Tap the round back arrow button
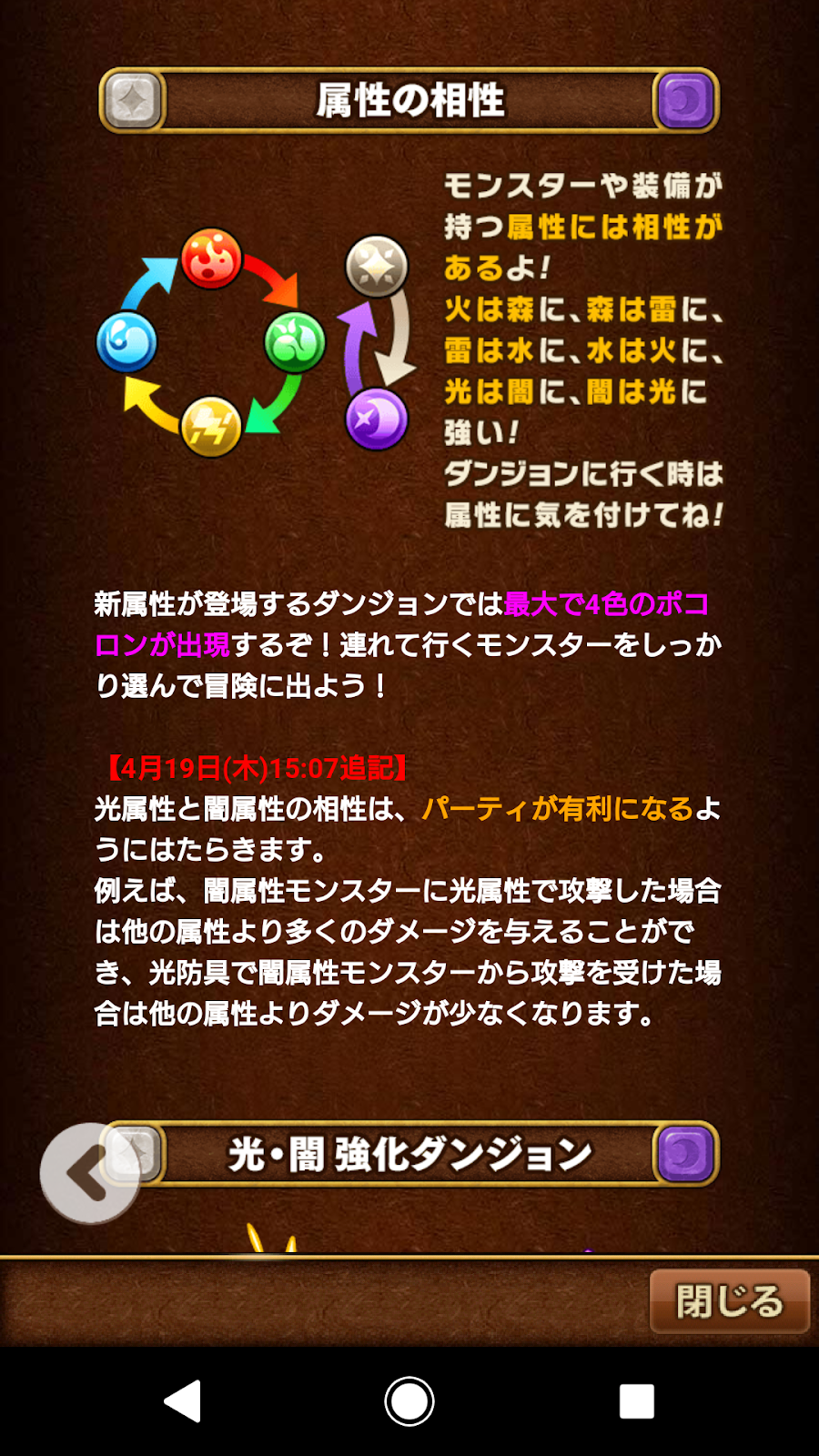 pos(90,1173)
